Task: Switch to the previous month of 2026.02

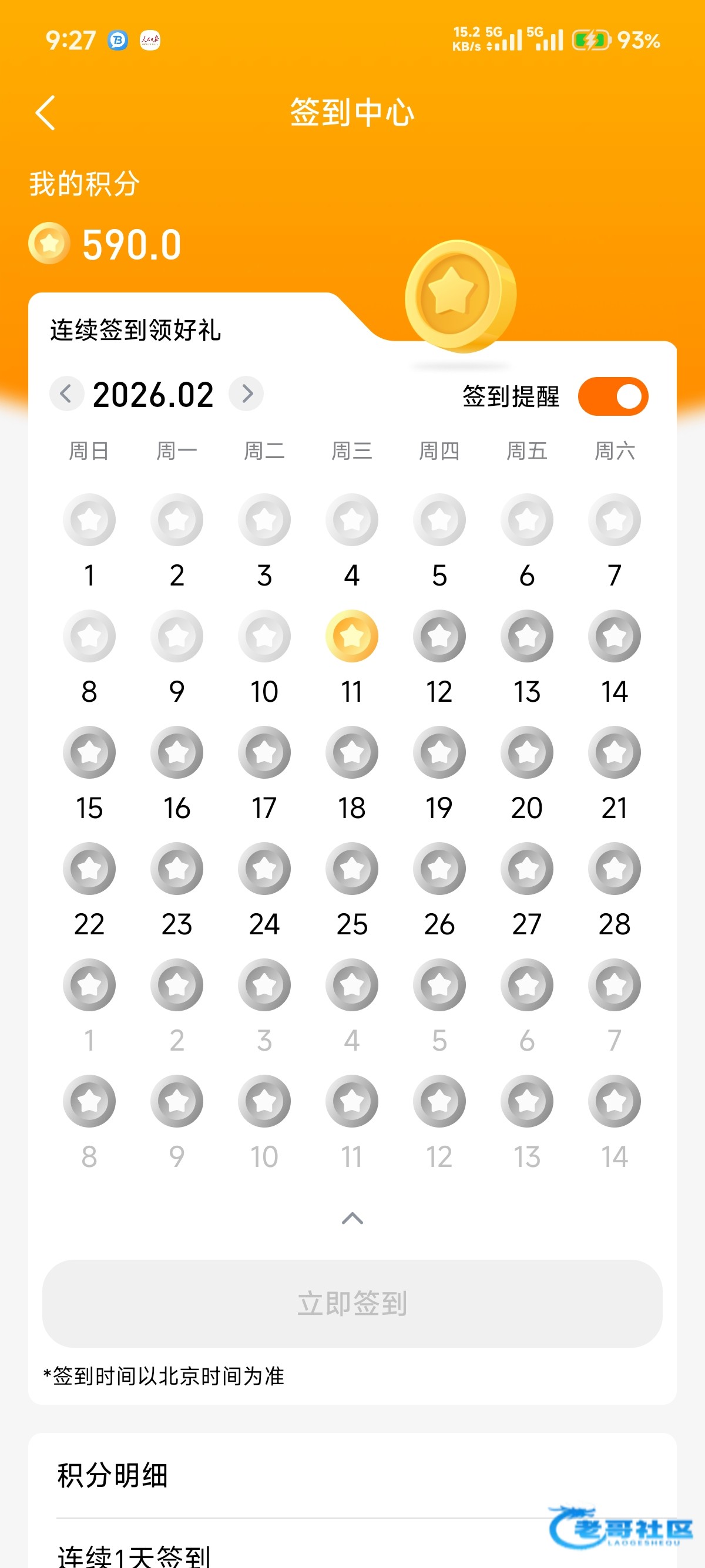Action: [66, 394]
